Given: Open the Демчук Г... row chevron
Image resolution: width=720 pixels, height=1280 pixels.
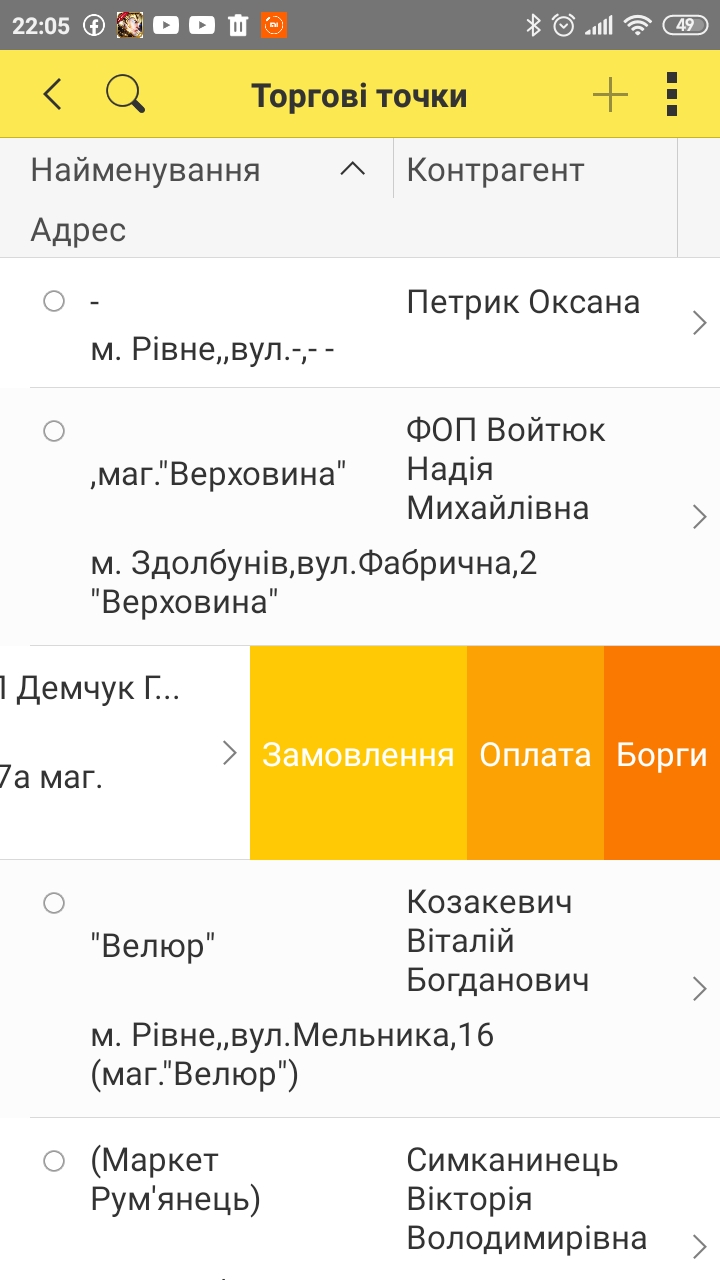Looking at the screenshot, I should (x=229, y=753).
